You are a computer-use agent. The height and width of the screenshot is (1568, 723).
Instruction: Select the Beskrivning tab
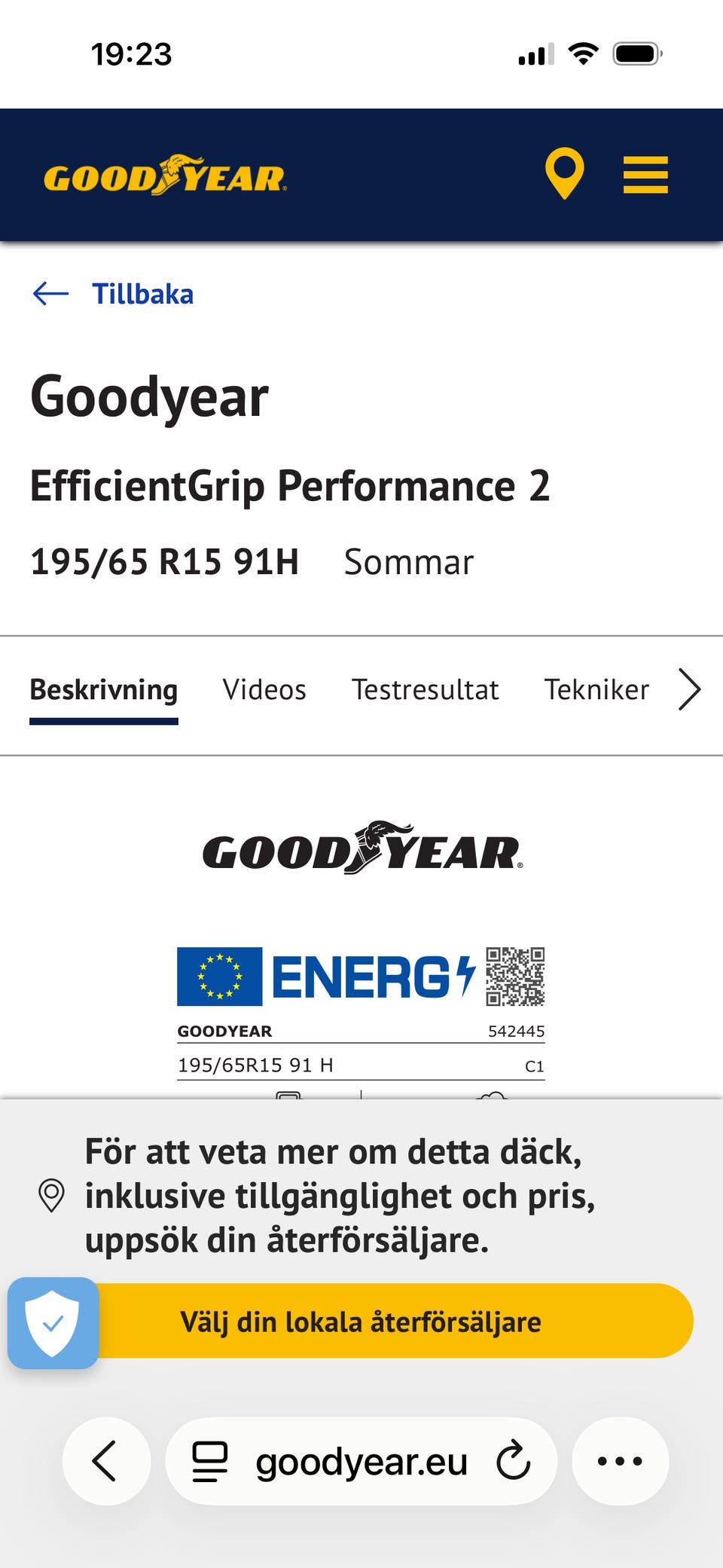104,689
